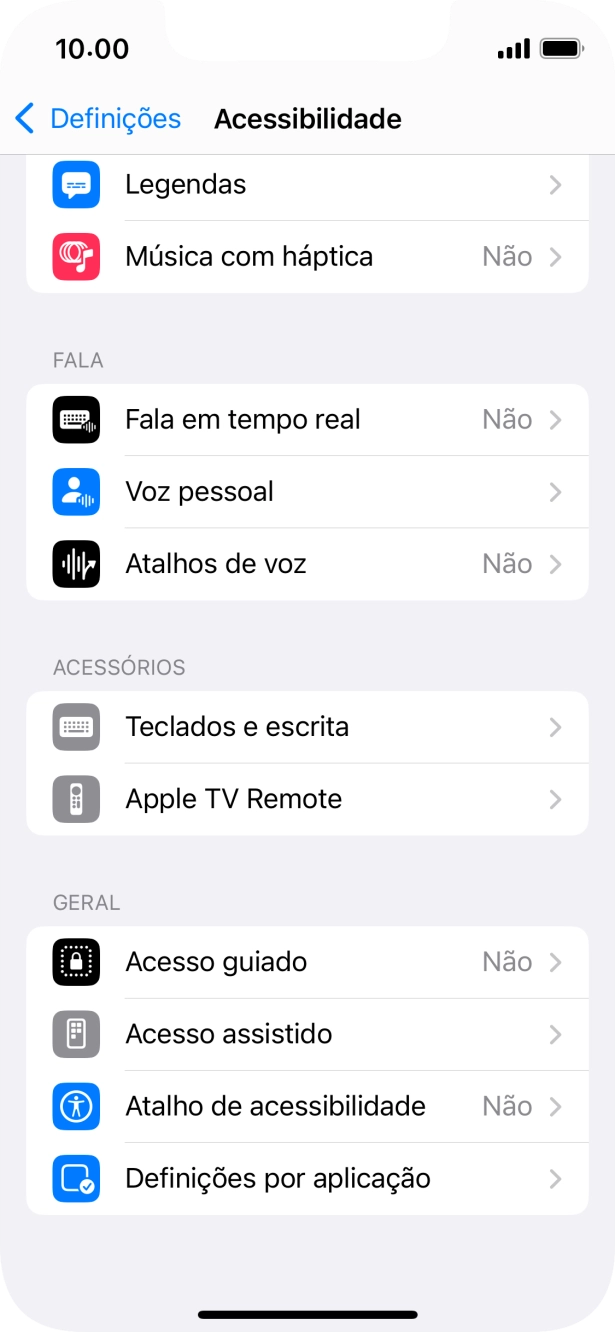Open Atalho de acessibilidade
Image resolution: width=615 pixels, height=1332 pixels.
306,1106
